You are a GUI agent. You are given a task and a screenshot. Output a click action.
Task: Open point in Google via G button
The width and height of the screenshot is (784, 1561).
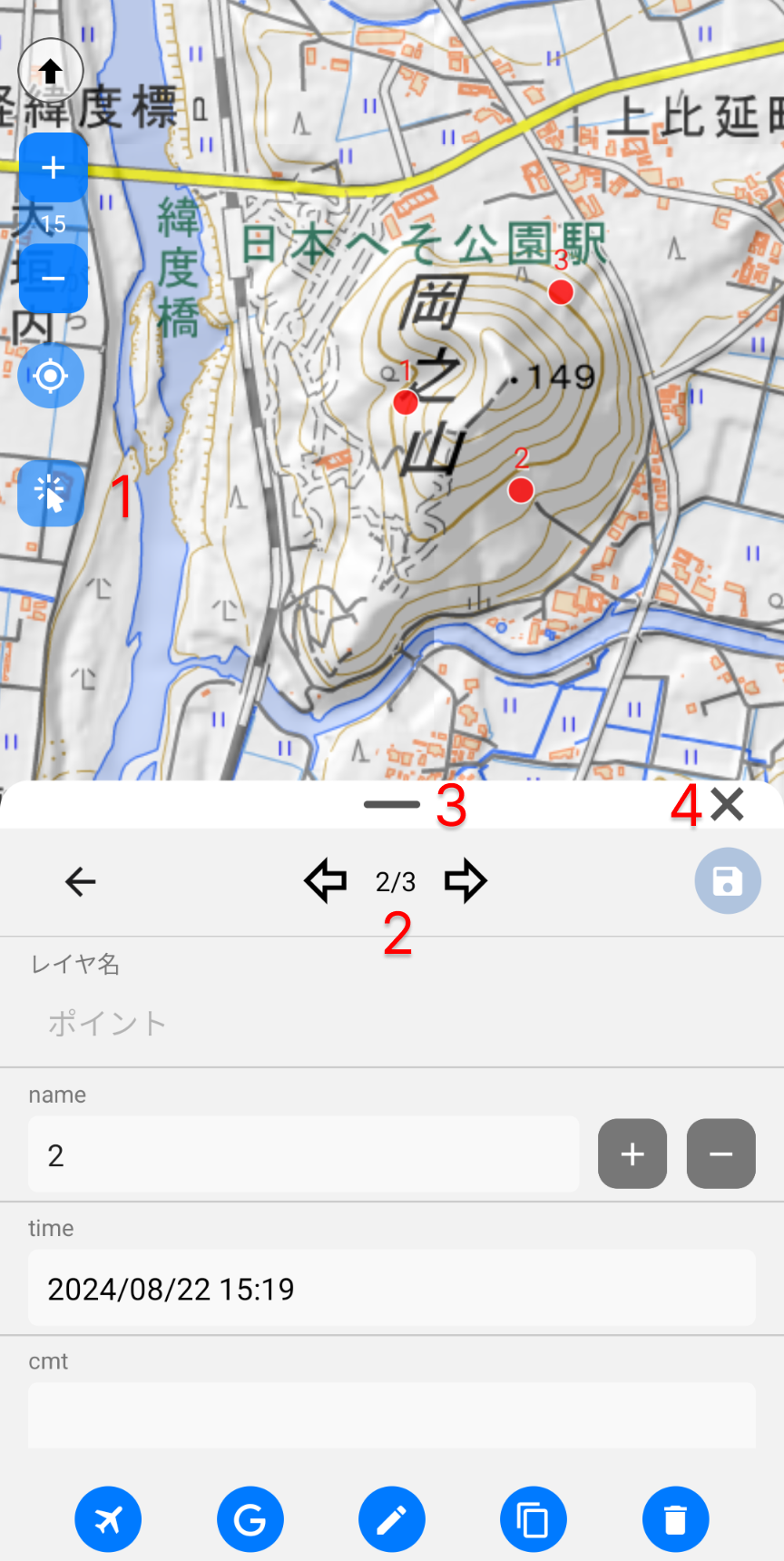coord(250,1518)
